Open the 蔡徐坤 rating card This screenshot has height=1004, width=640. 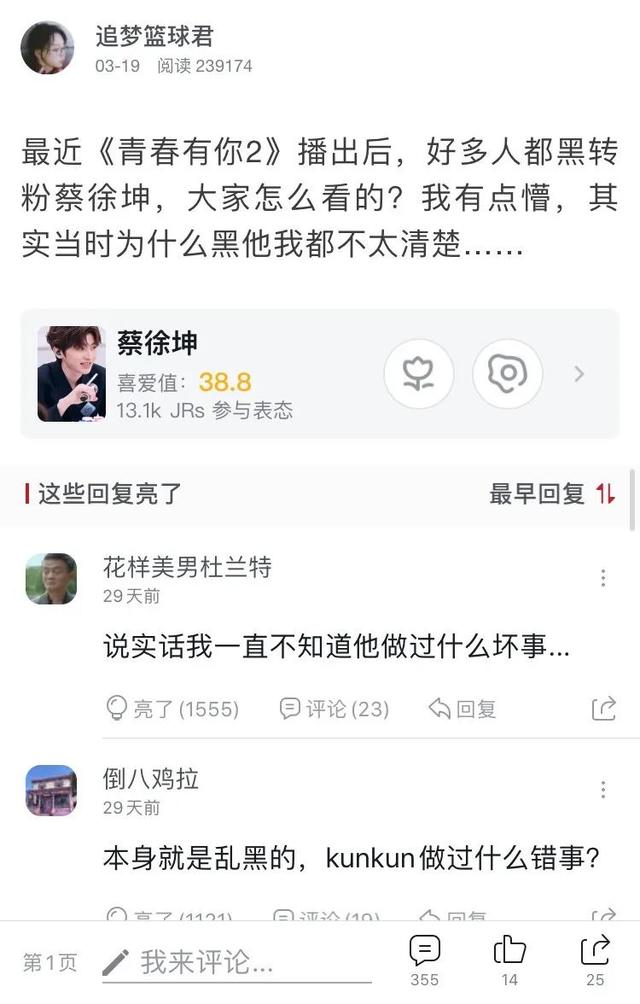click(x=200, y=374)
